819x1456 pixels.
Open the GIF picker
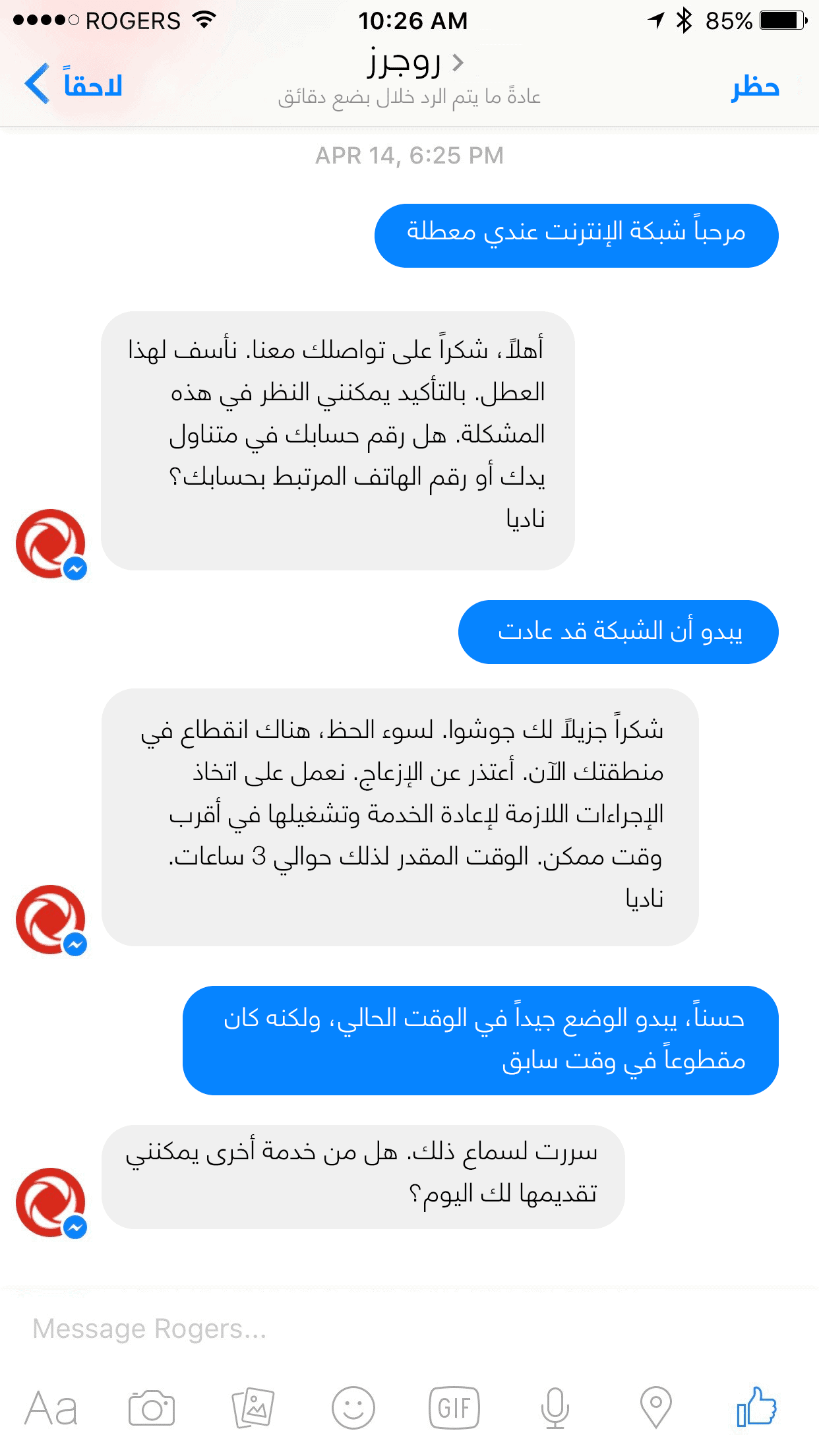[x=454, y=1409]
